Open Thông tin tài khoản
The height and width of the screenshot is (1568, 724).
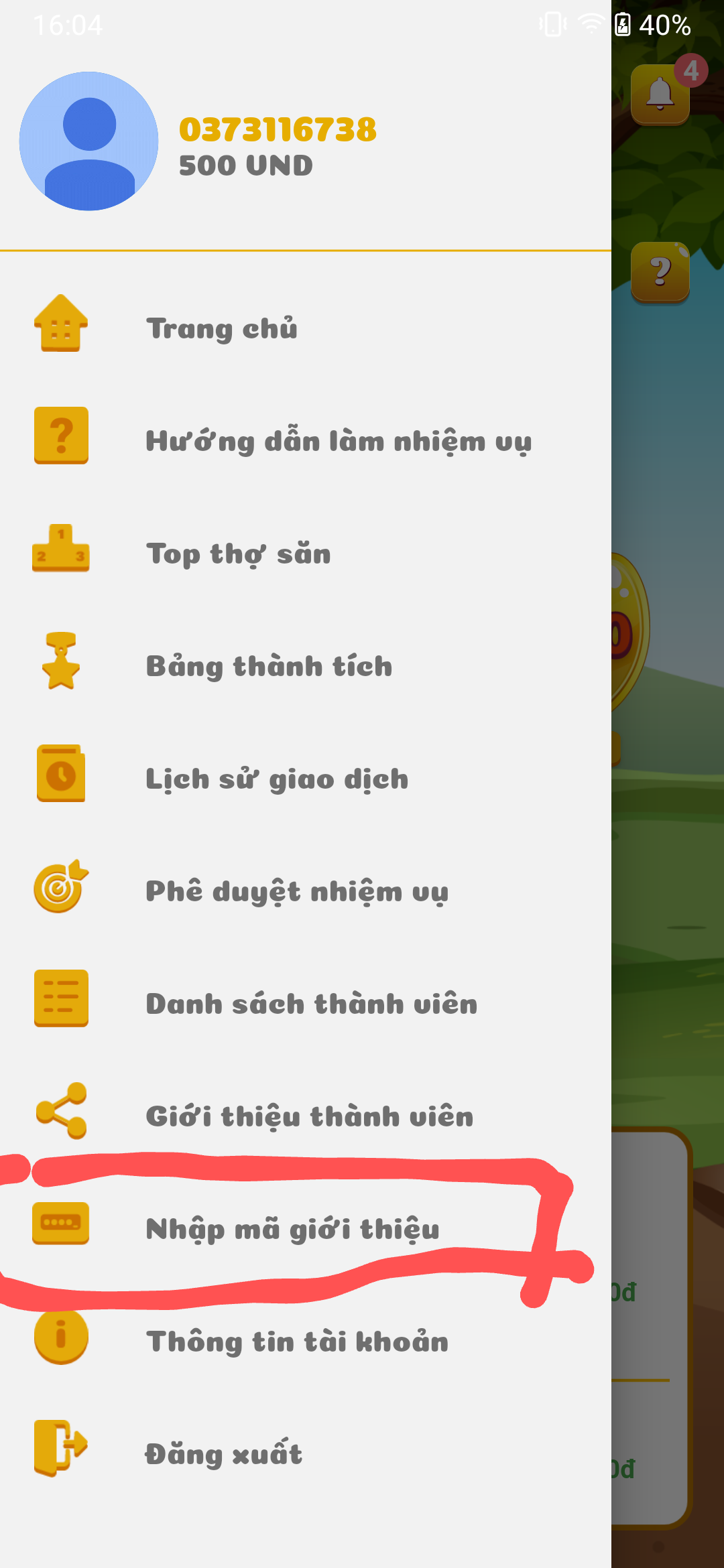296,1342
